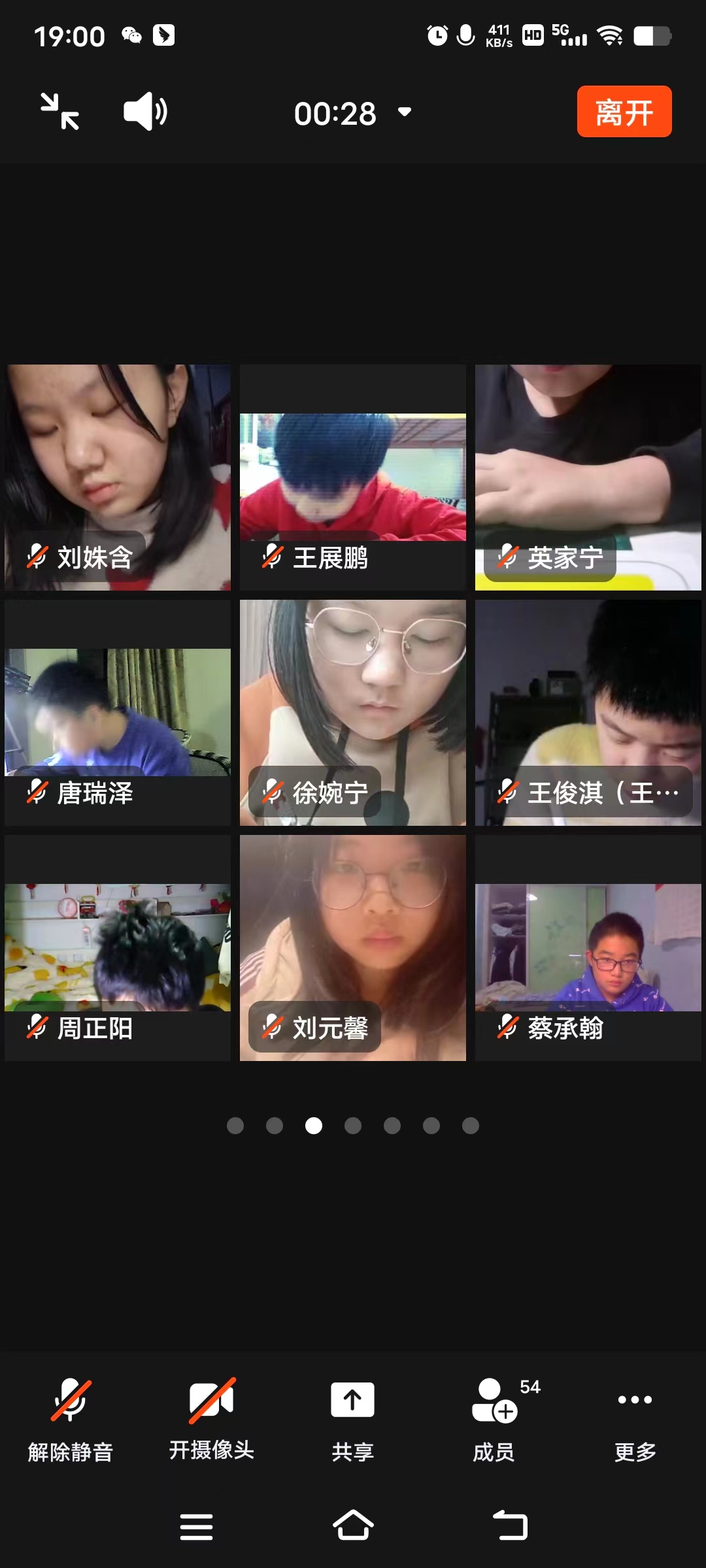
Task: Tap the system back button
Action: (510, 1526)
